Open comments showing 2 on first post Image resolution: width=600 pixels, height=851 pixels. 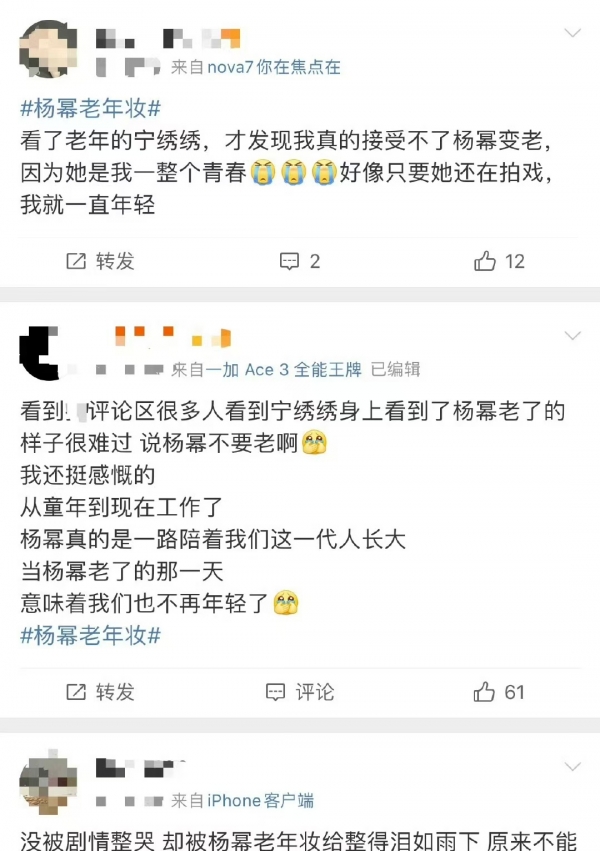point(300,261)
